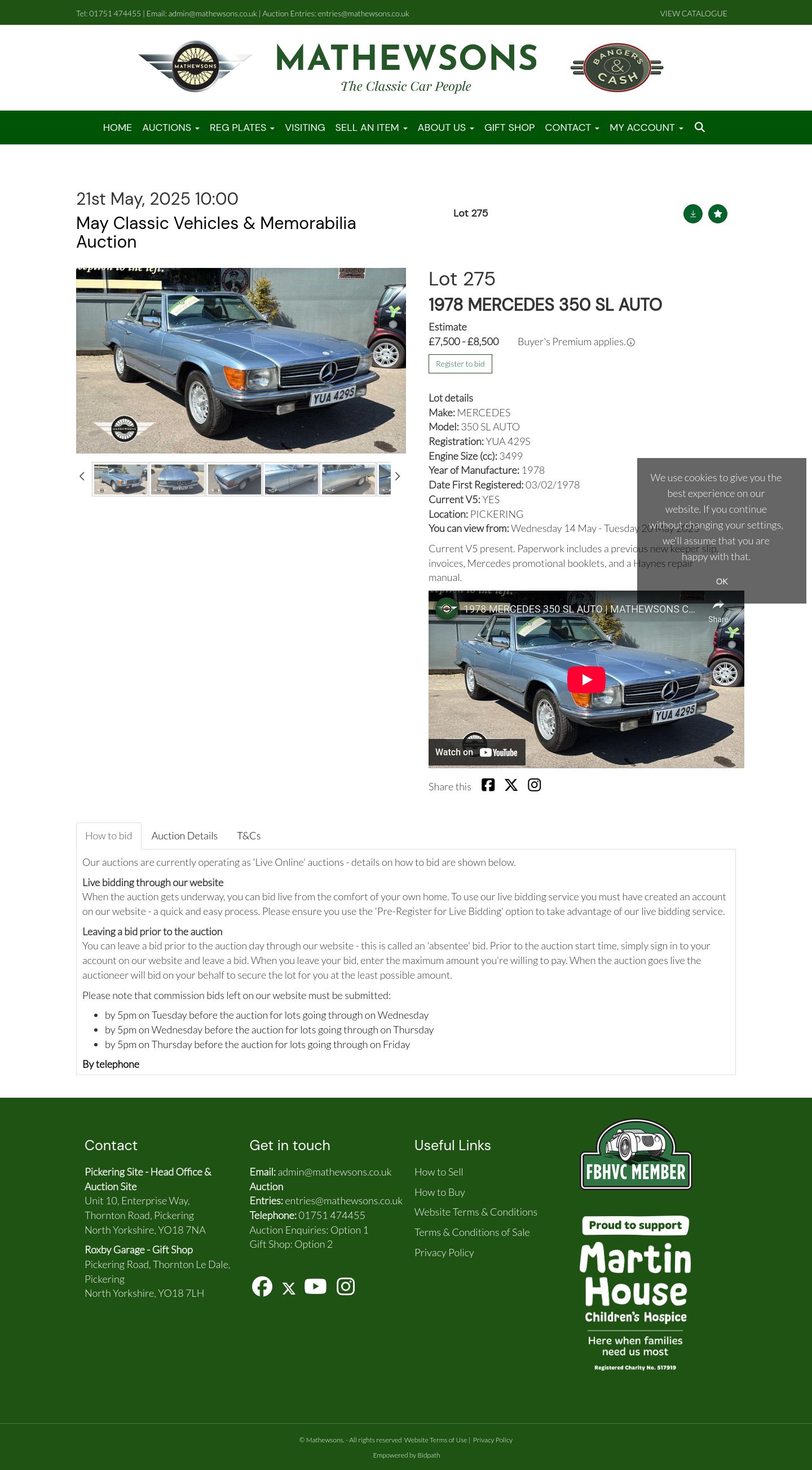Go to the Visiting page
This screenshot has height=1470, width=812.
click(x=304, y=128)
